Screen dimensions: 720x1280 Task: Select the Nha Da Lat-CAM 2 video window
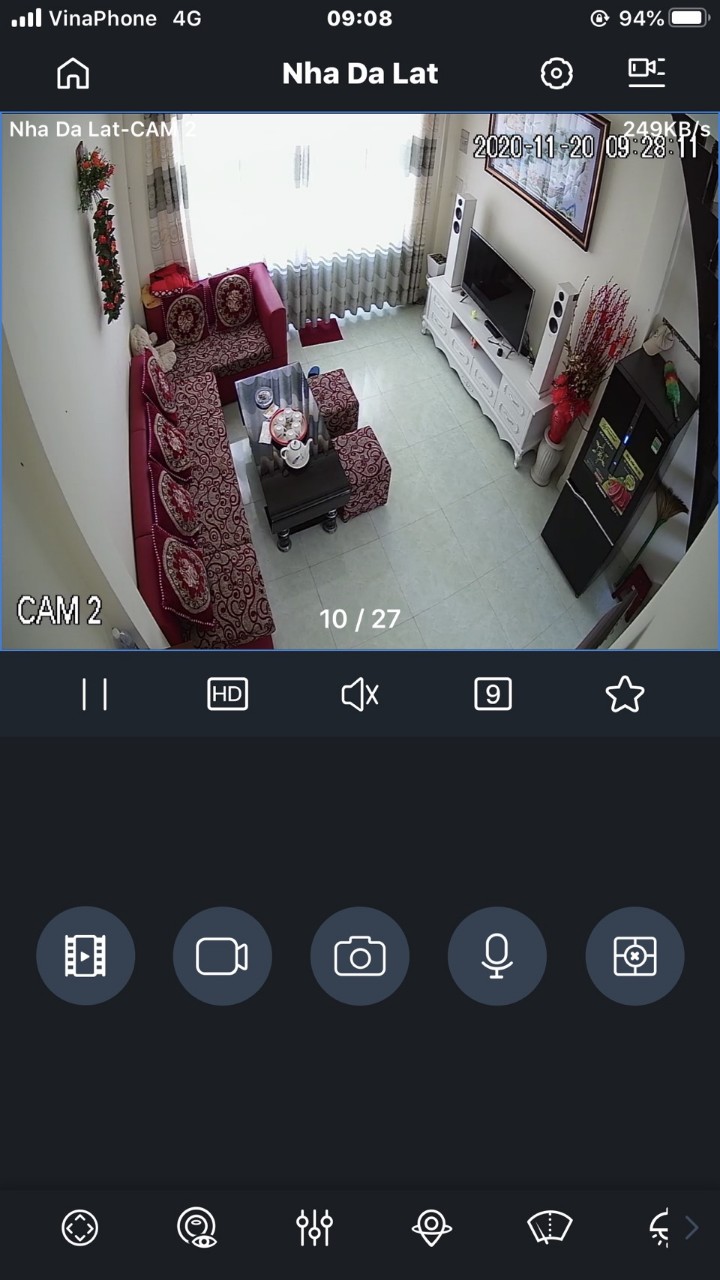pos(360,380)
